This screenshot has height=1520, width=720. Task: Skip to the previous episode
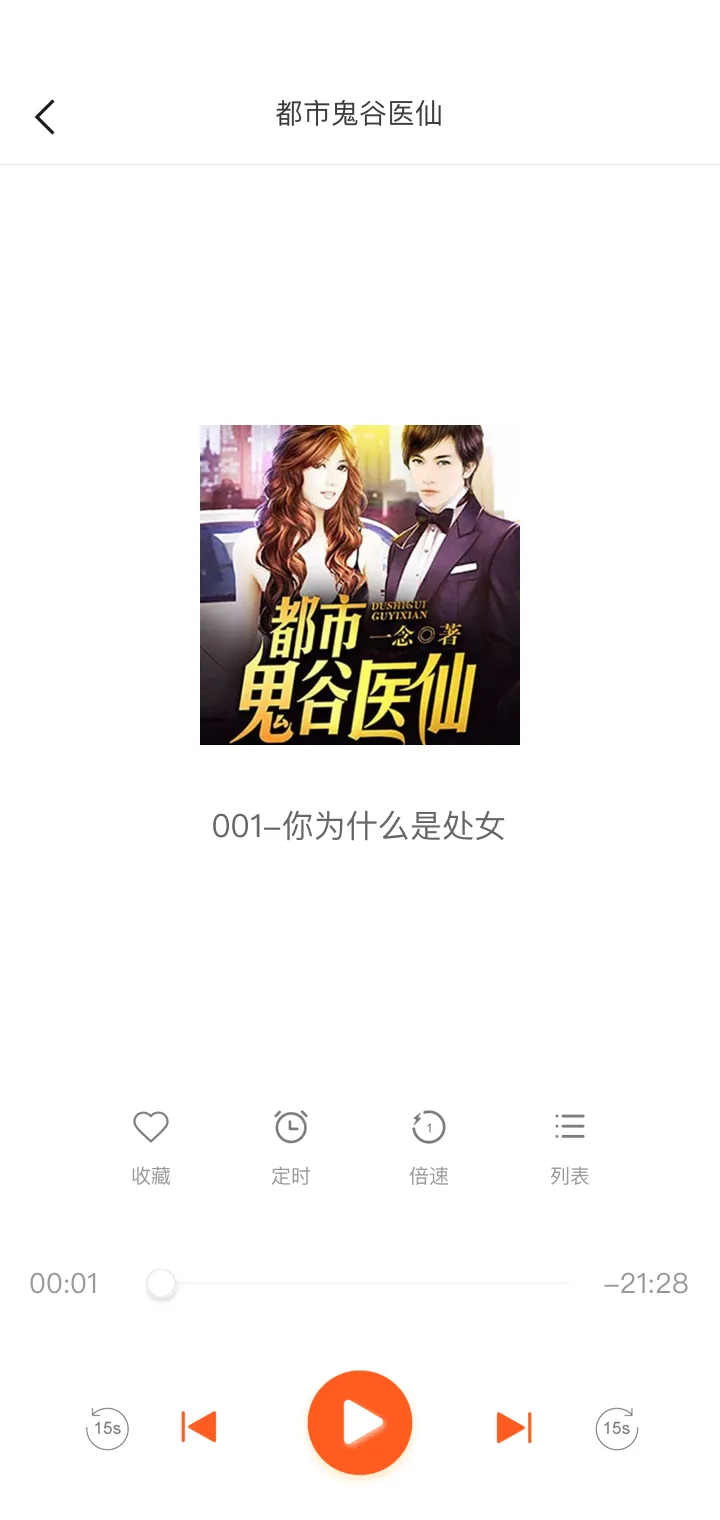(x=199, y=1427)
